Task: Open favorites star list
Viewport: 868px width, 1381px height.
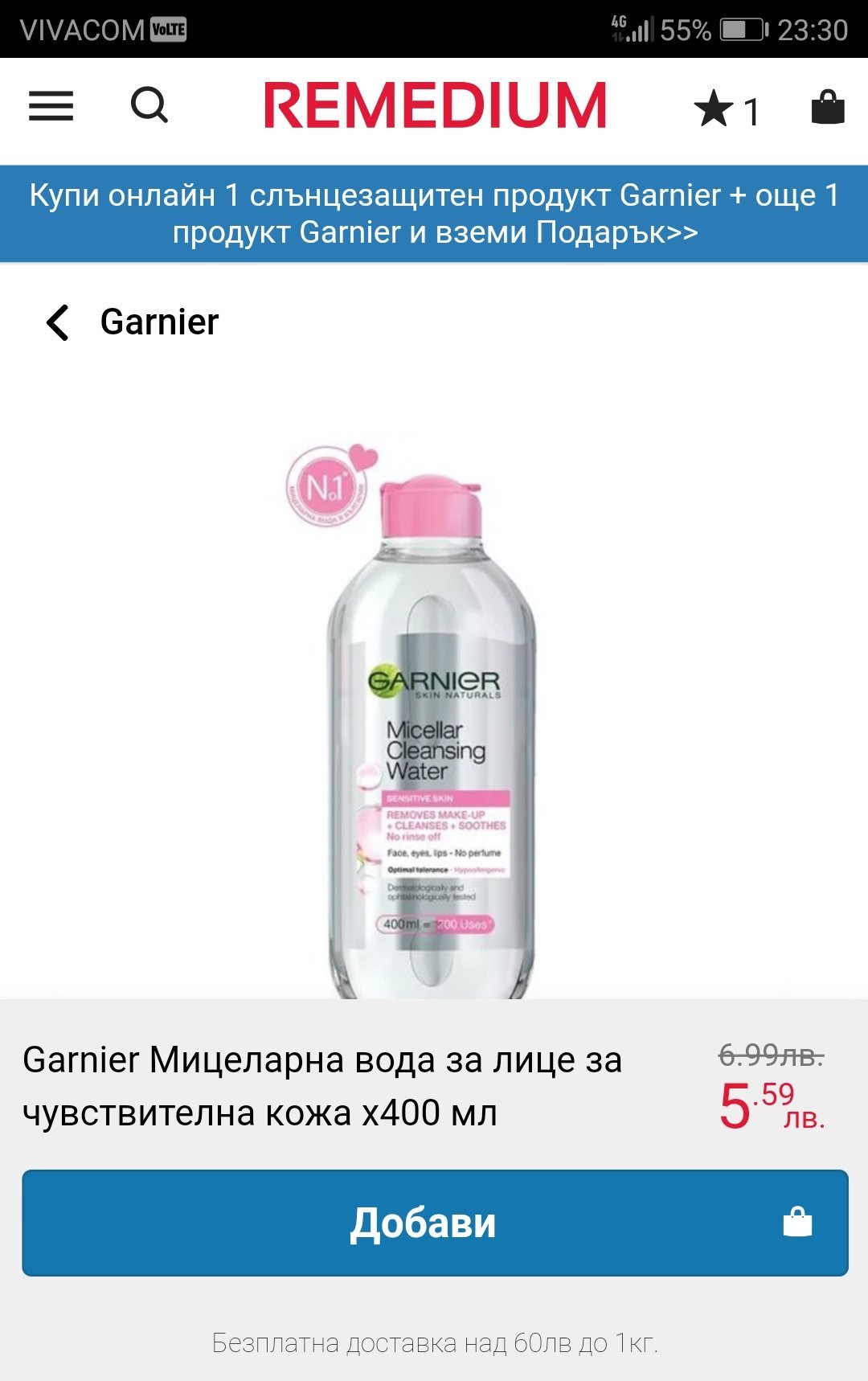Action: pos(726,110)
